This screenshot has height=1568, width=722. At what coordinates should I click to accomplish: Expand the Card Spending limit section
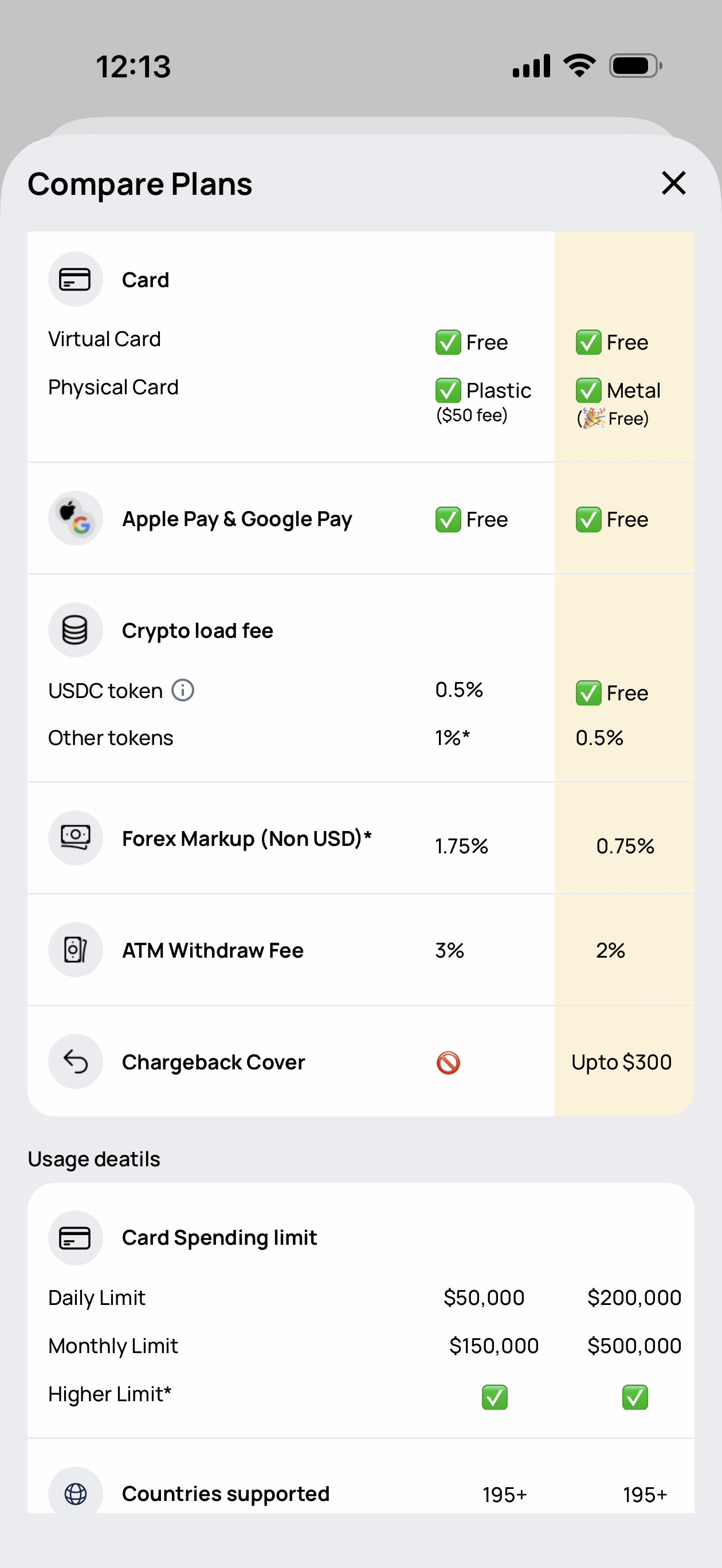click(x=219, y=1237)
